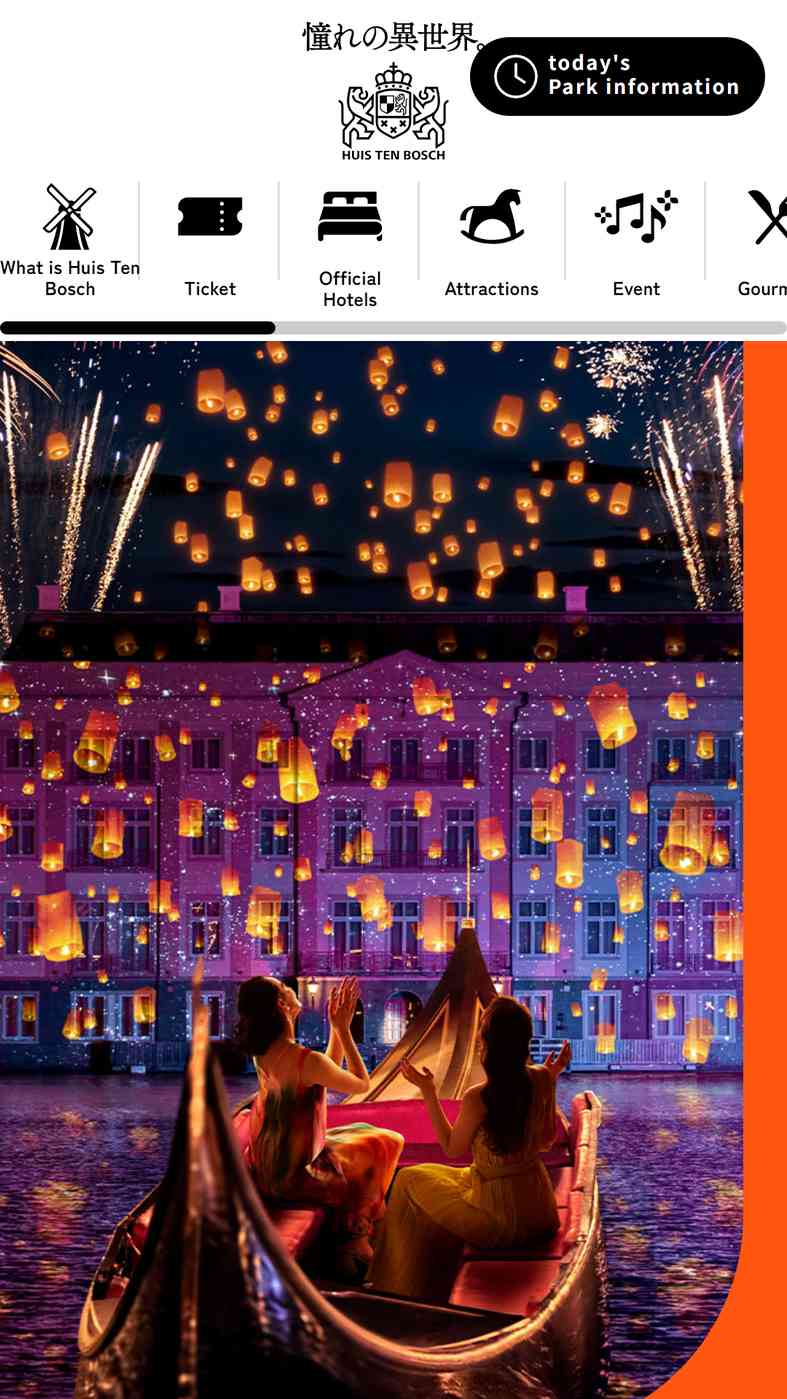
Task: Tap the horizontal menu scrollbar
Action: [x=393, y=328]
